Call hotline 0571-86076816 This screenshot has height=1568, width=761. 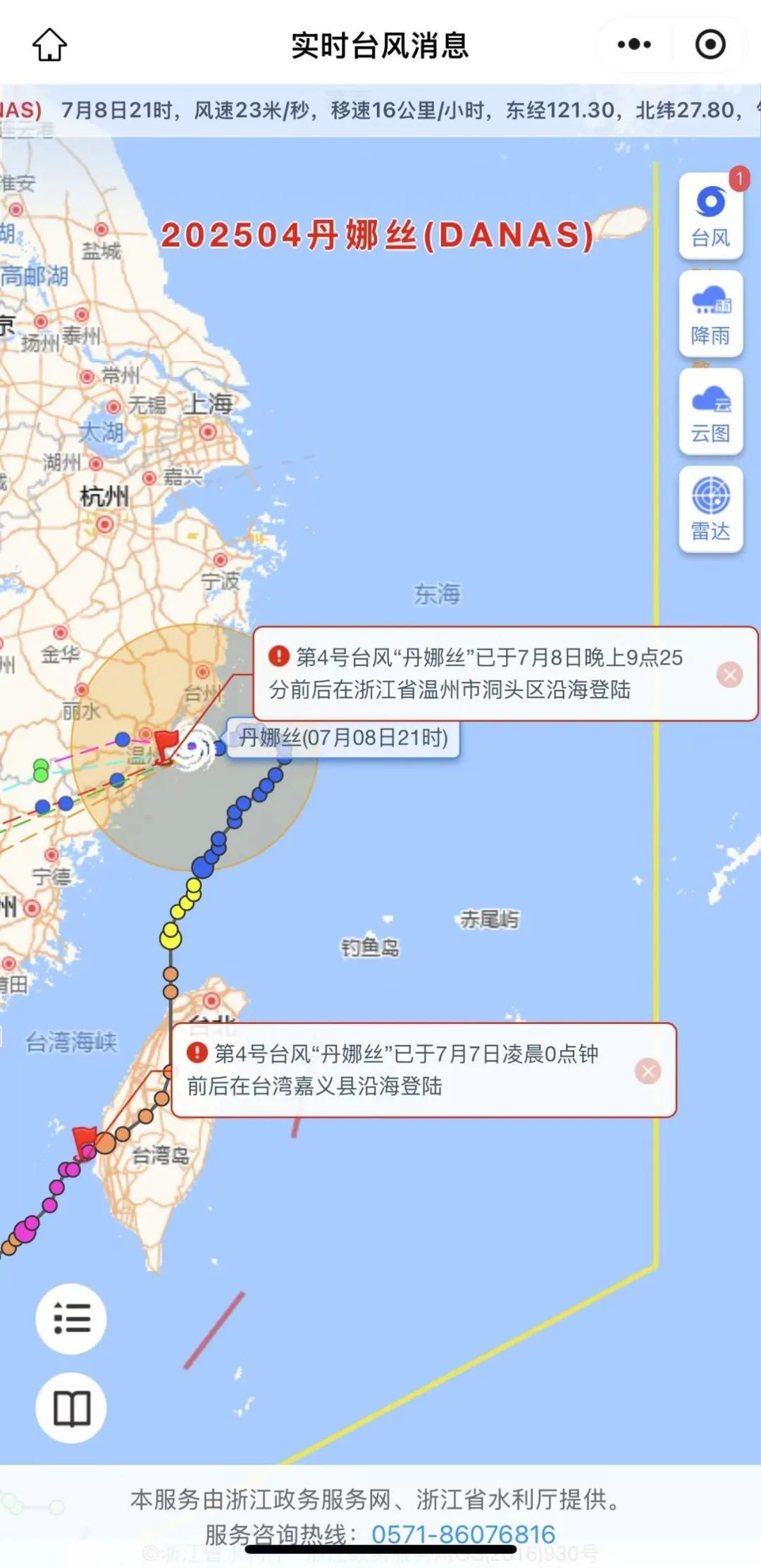(463, 1534)
